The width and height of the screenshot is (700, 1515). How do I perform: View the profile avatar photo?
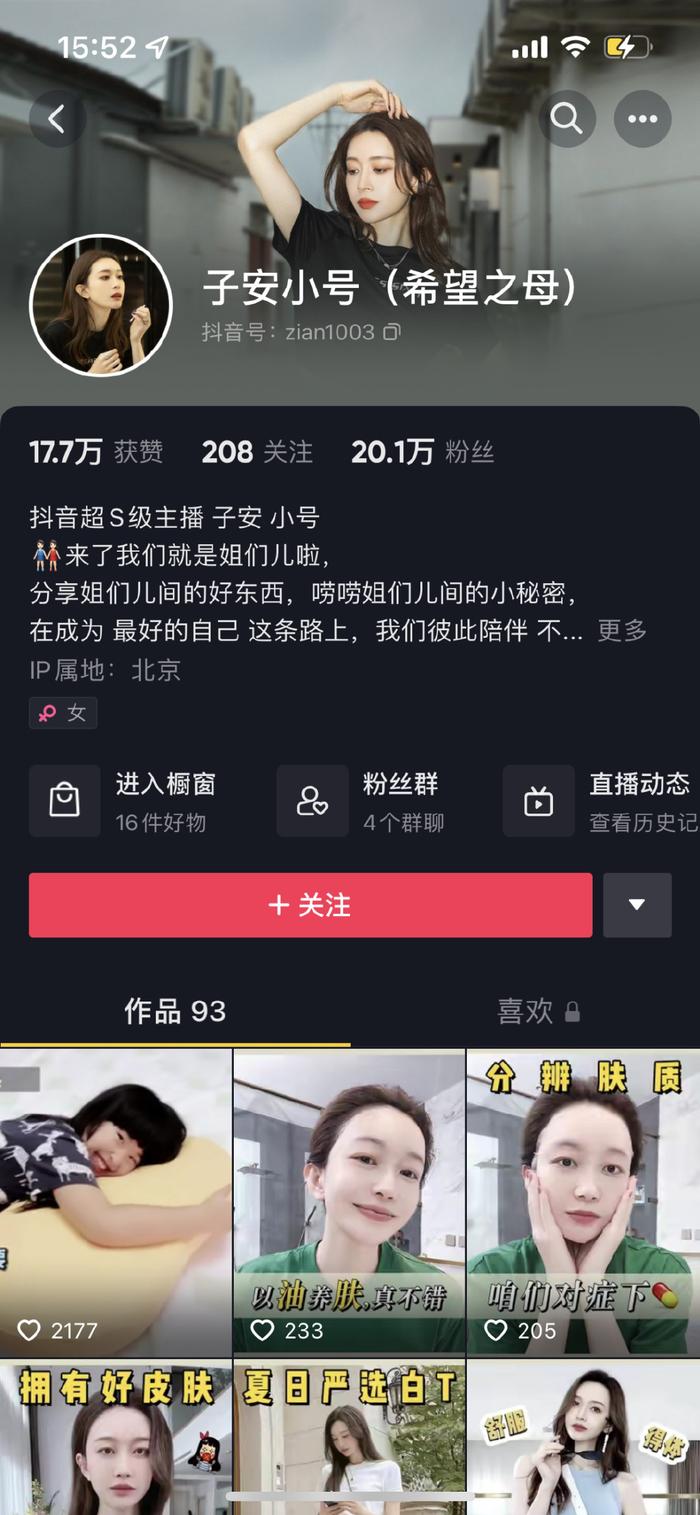101,306
